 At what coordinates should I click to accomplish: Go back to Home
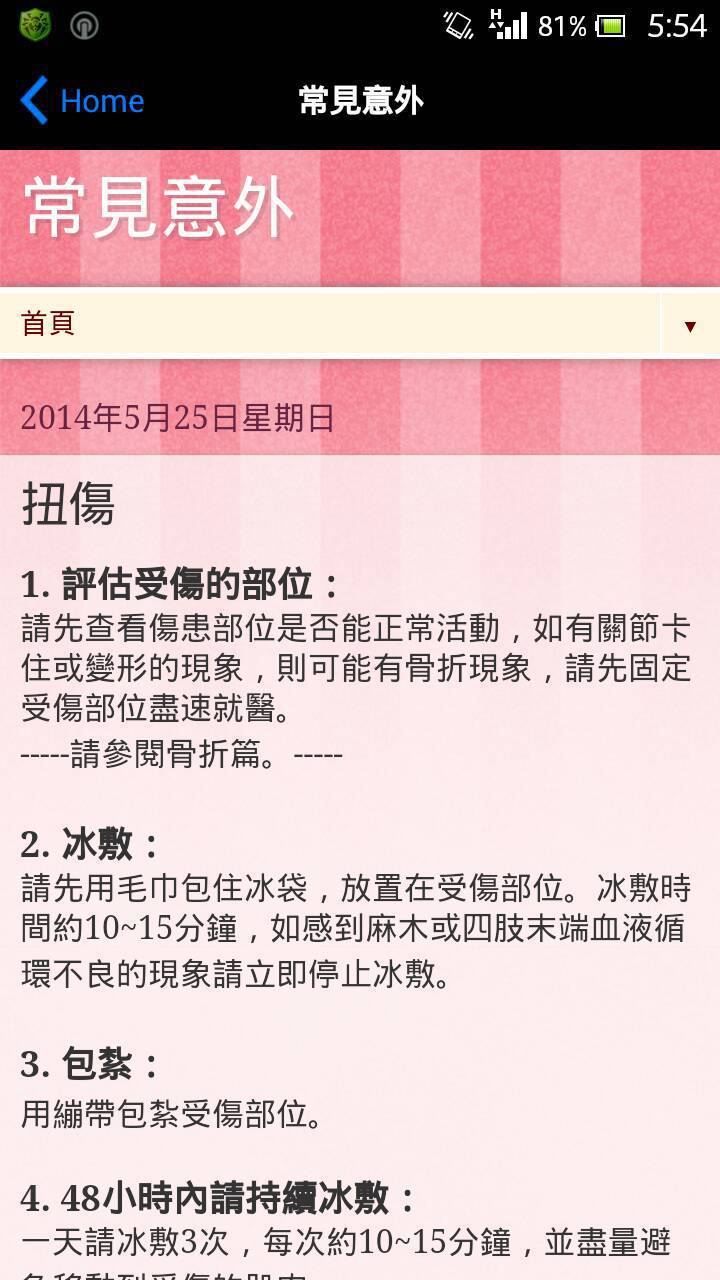click(82, 101)
